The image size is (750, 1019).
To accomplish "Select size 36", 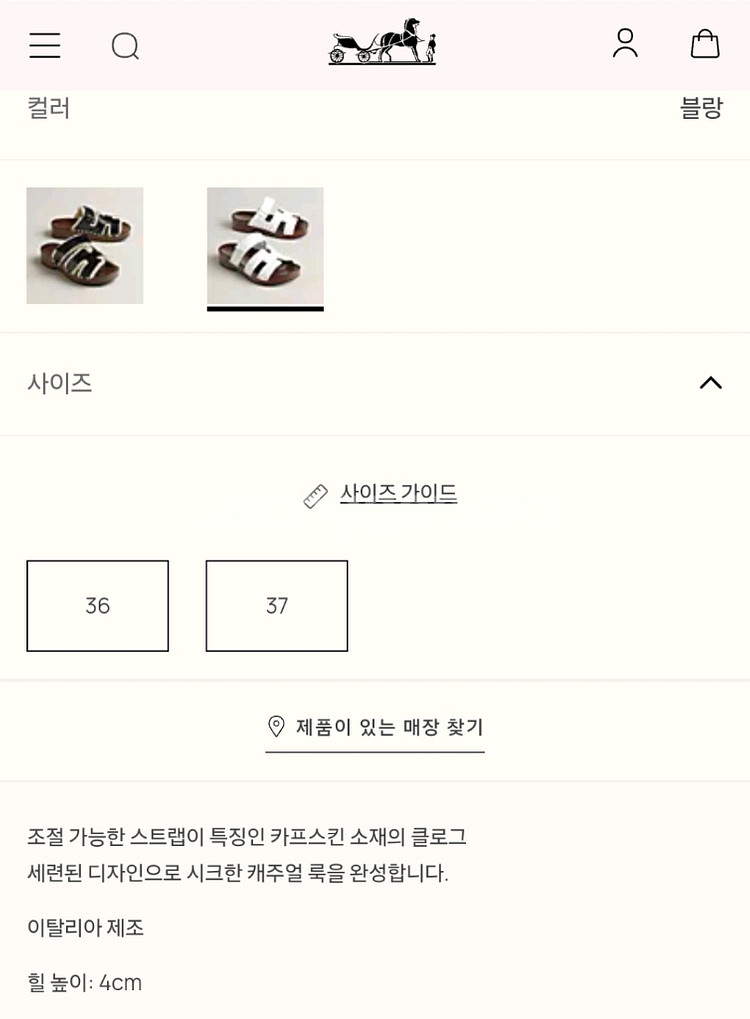I will (x=97, y=606).
